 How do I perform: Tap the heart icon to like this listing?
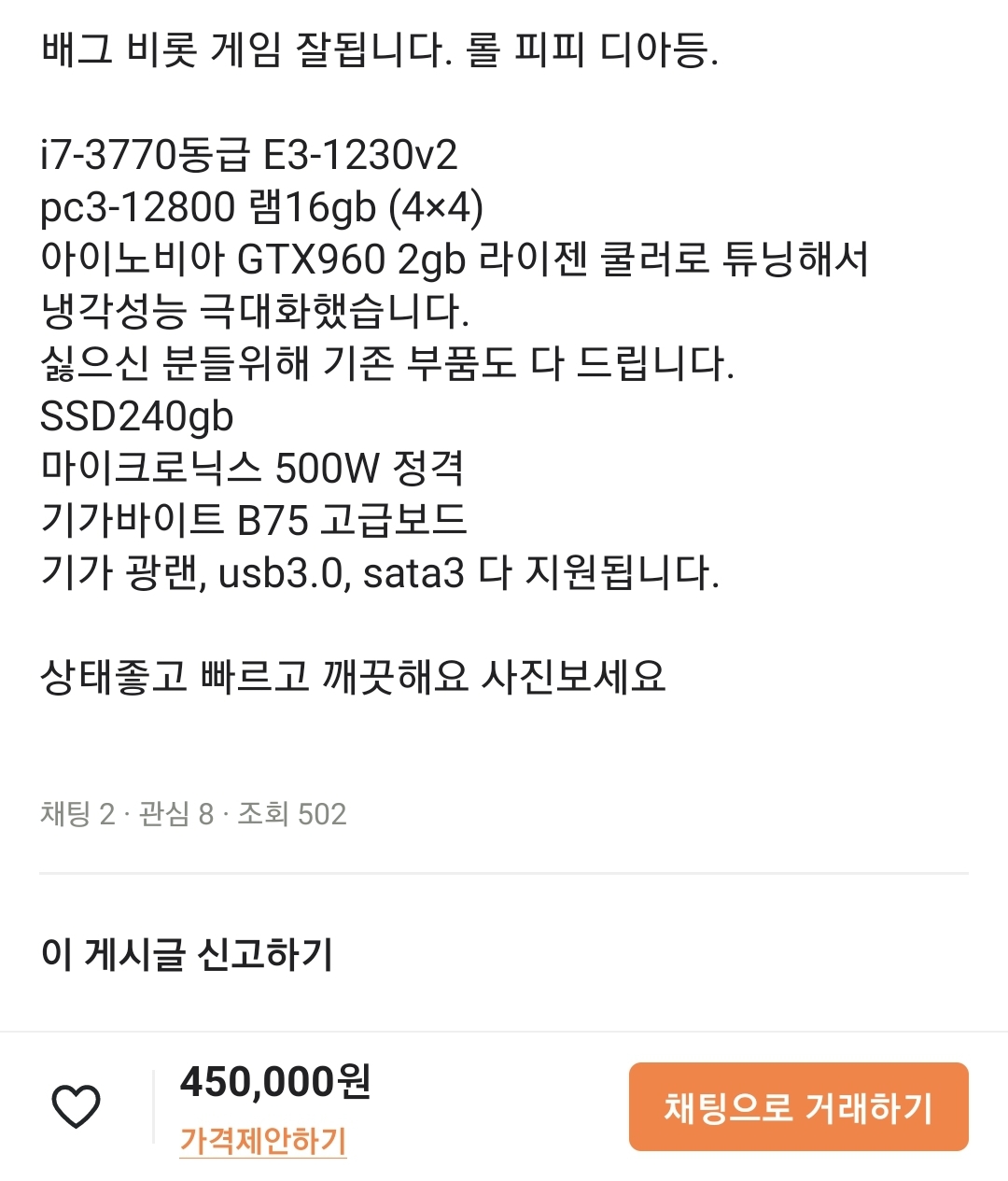[76, 1107]
